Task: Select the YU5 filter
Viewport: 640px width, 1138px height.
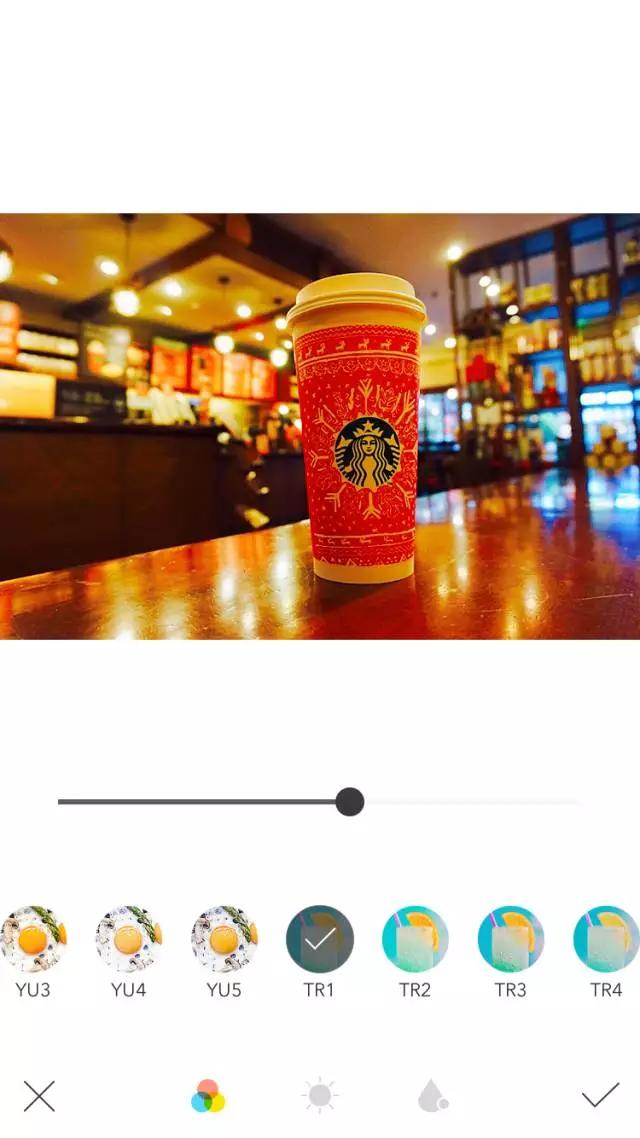Action: tap(224, 939)
